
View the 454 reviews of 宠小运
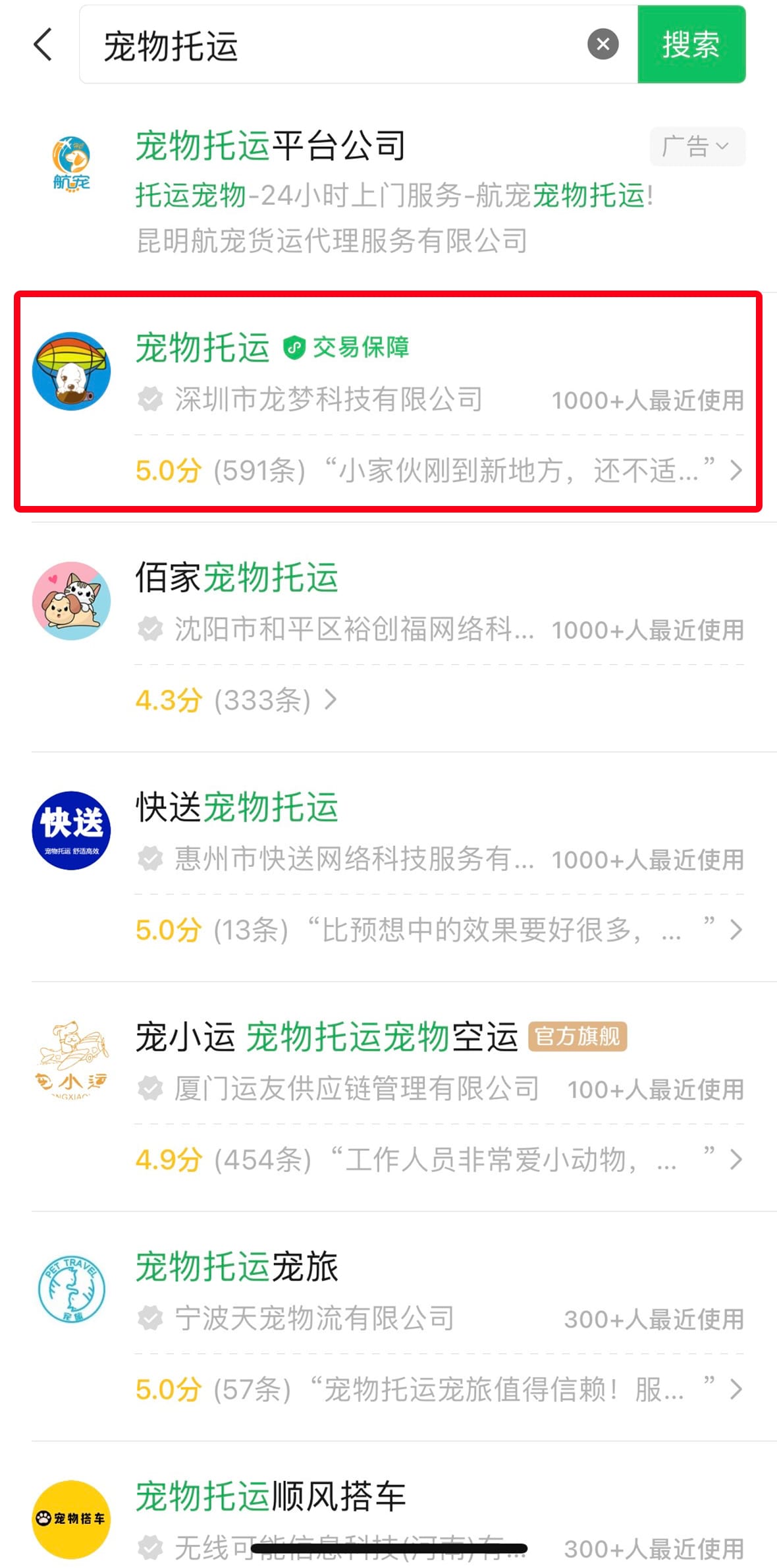(x=435, y=1160)
